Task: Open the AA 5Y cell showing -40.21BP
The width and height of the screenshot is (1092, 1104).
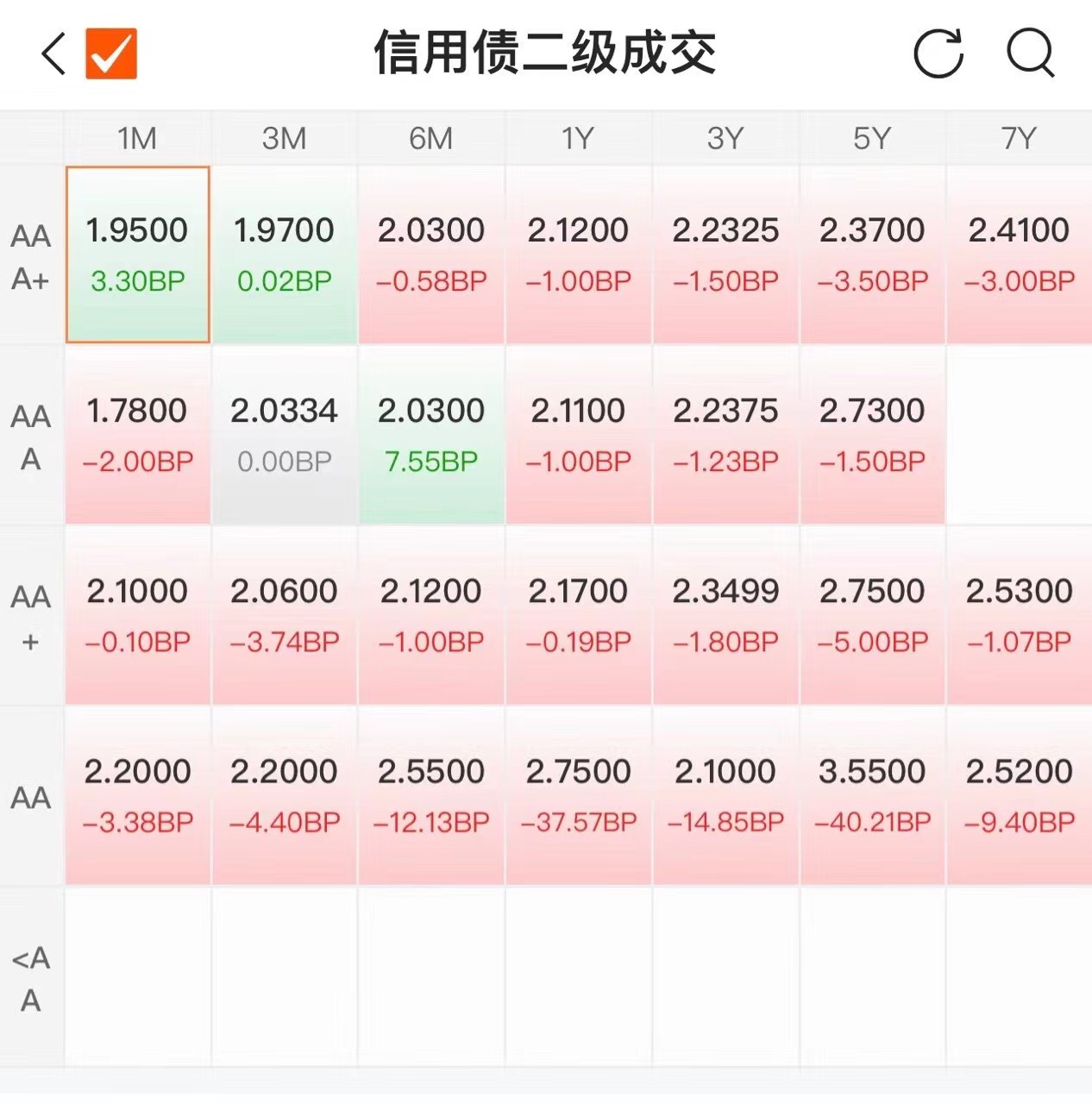Action: [x=872, y=795]
